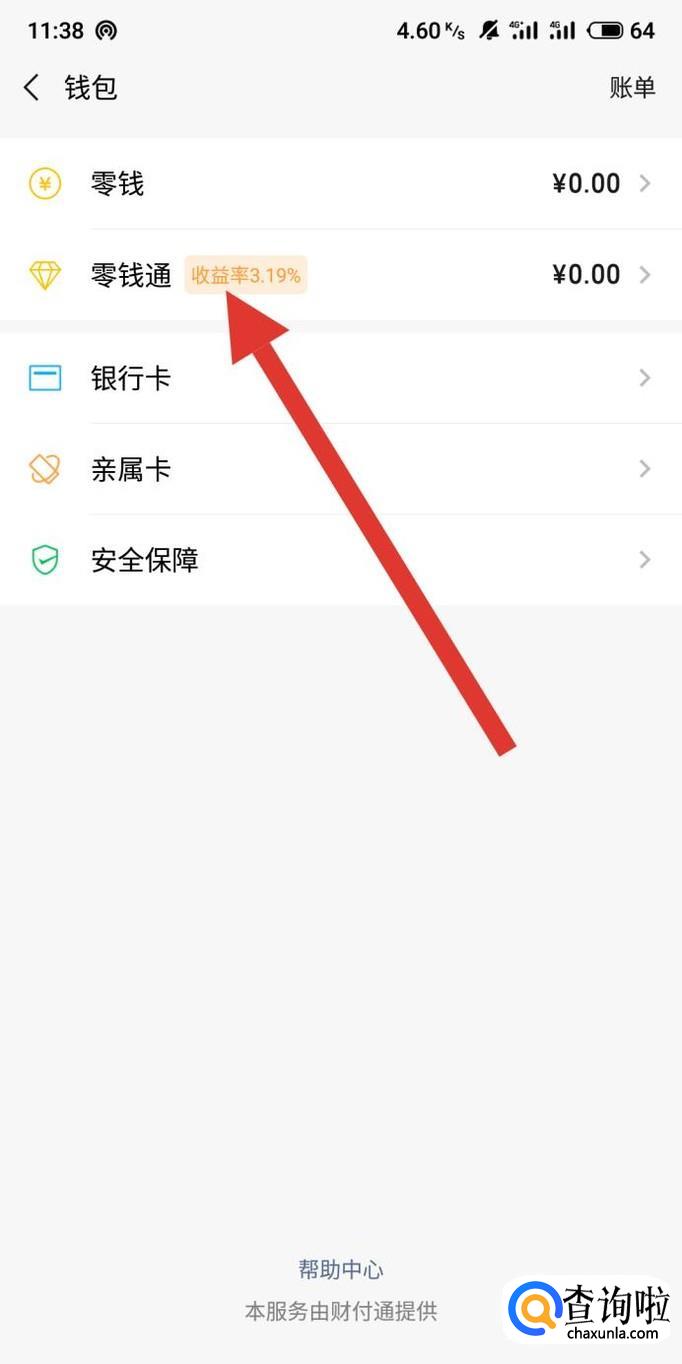The width and height of the screenshot is (682, 1364).
Task: Open 账单 in the top bar
Action: pyautogui.click(x=632, y=88)
